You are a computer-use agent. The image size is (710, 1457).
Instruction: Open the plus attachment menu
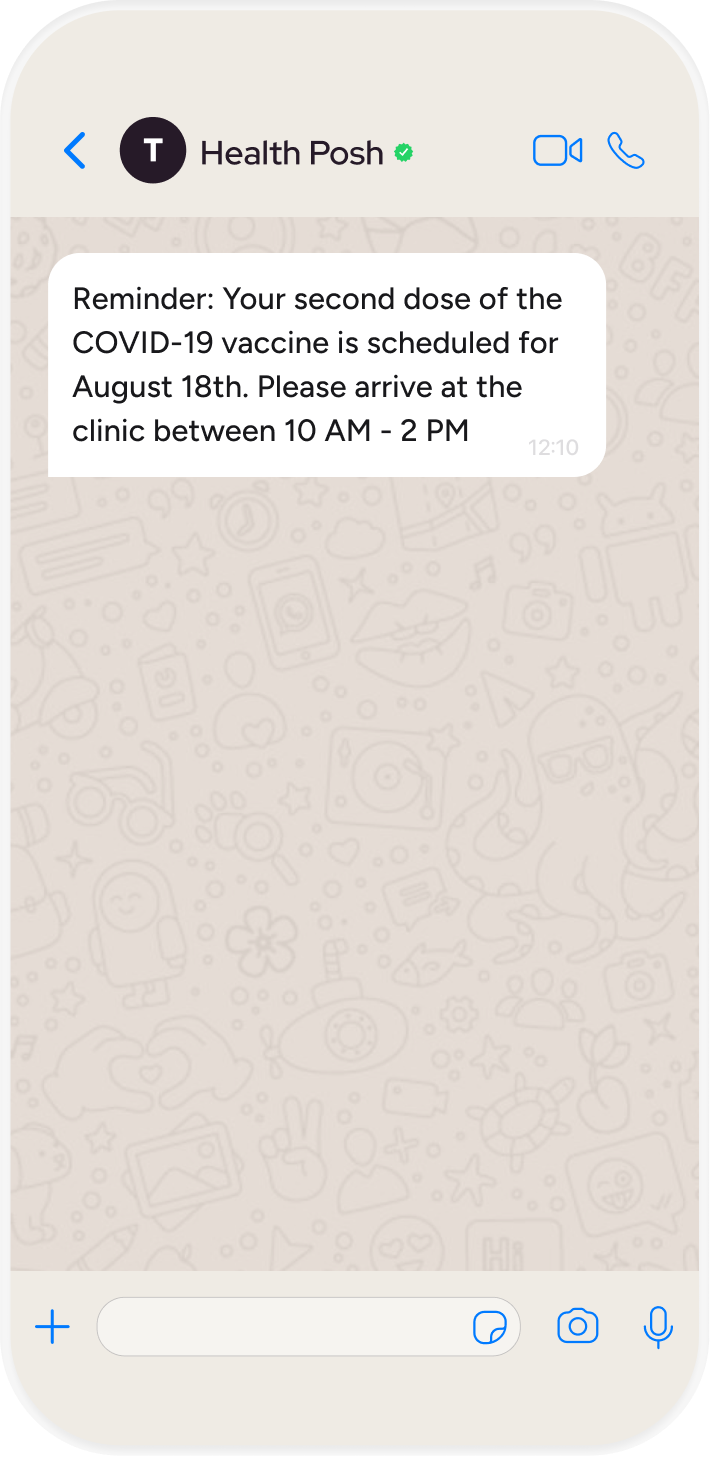pyautogui.click(x=52, y=1327)
